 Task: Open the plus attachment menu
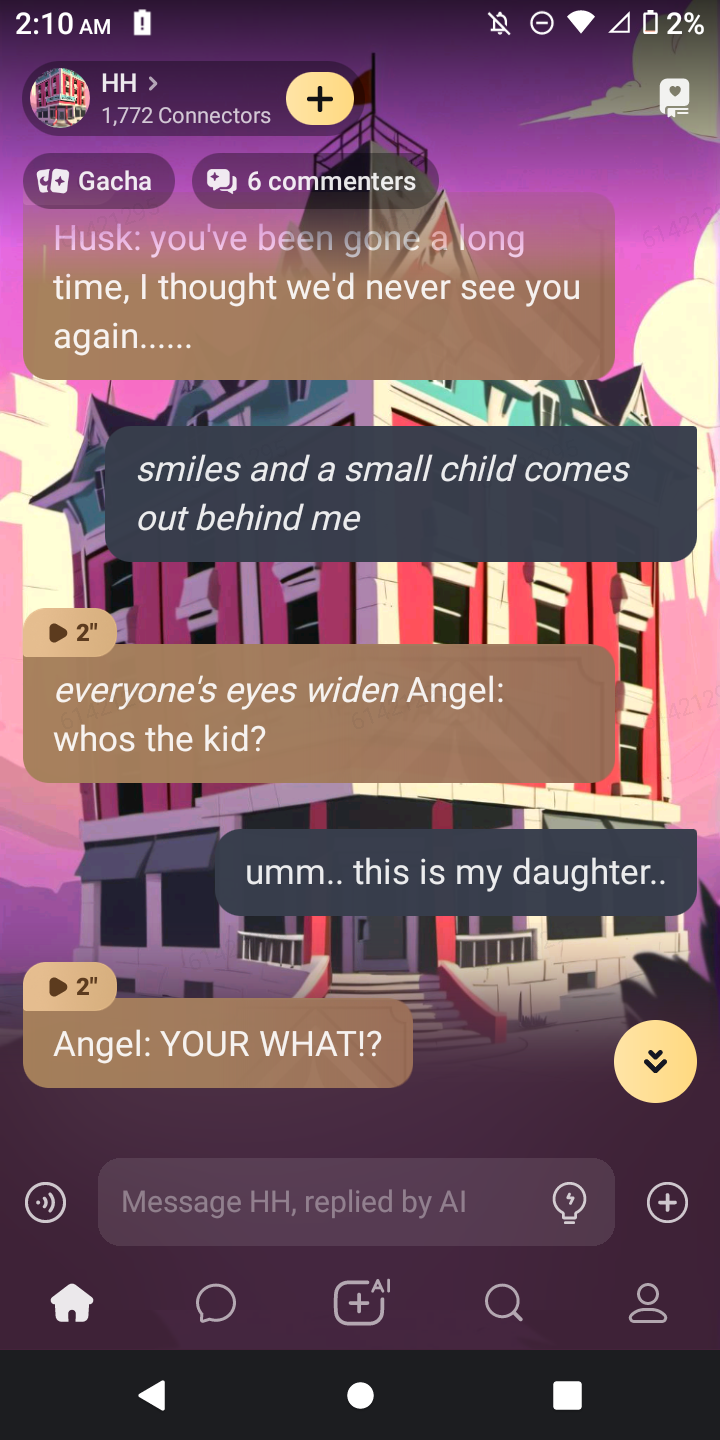tap(667, 1202)
